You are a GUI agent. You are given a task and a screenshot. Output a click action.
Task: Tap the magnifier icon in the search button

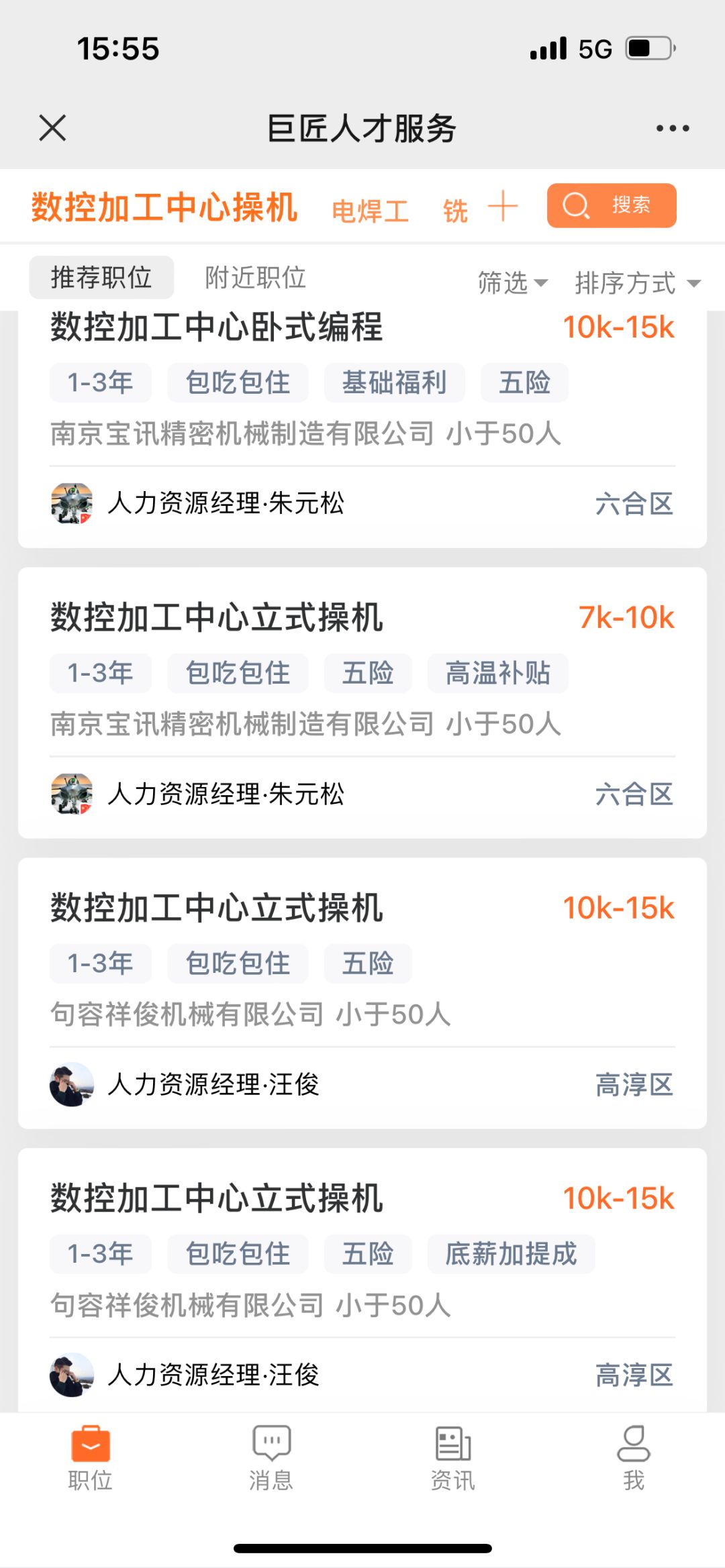tap(576, 206)
